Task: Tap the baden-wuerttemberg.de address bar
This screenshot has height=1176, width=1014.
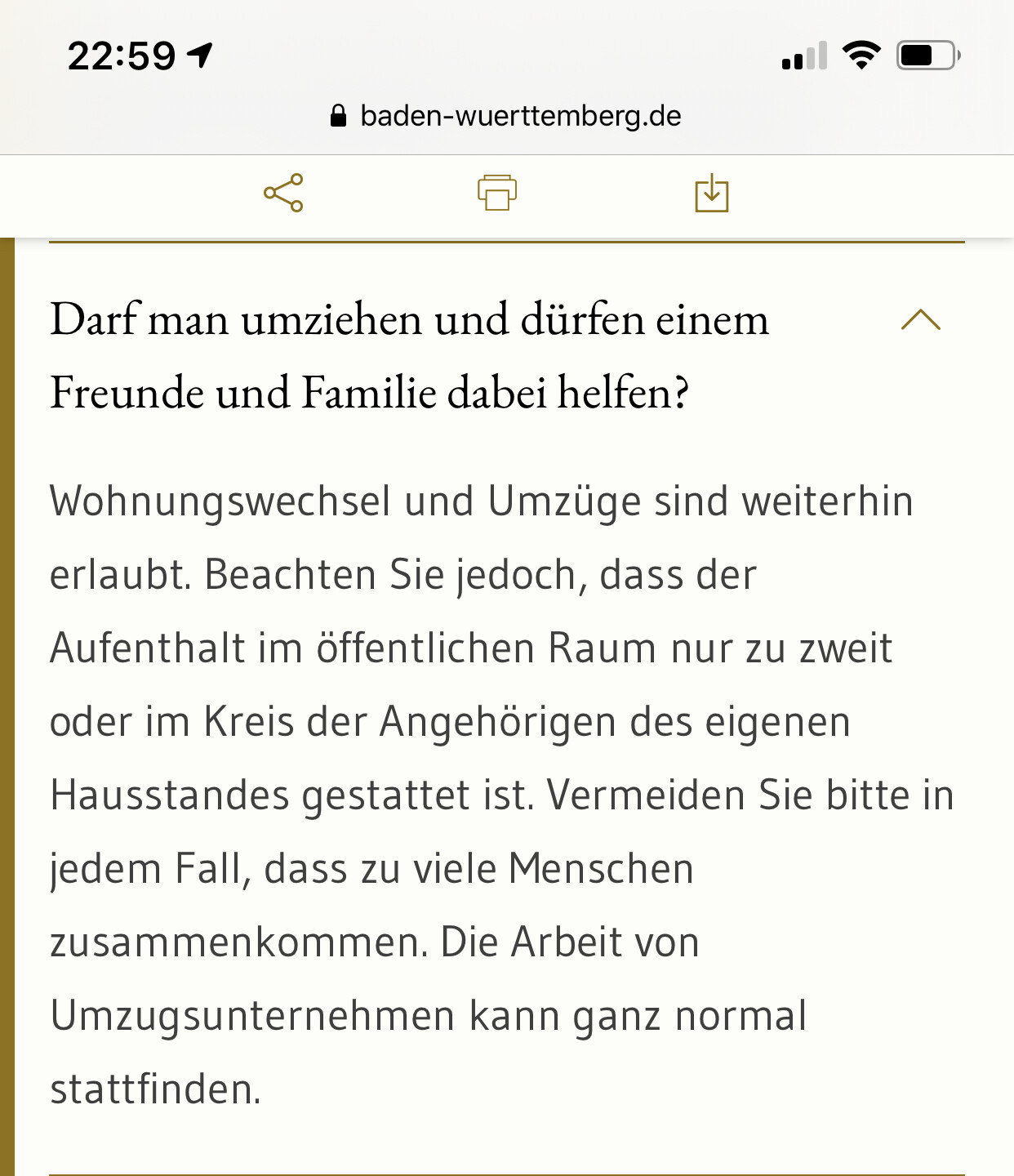Action: tap(506, 116)
